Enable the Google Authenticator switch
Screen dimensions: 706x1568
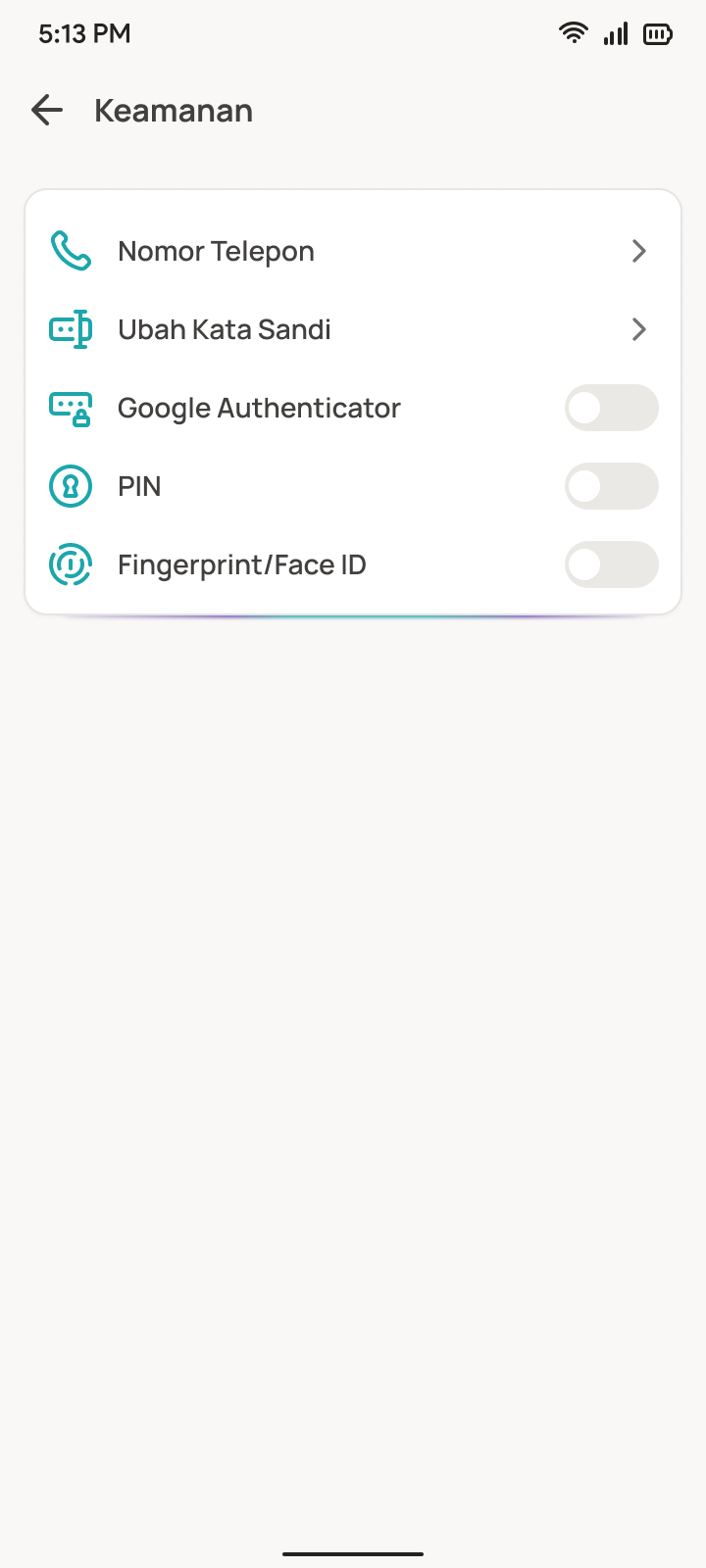[x=611, y=408]
